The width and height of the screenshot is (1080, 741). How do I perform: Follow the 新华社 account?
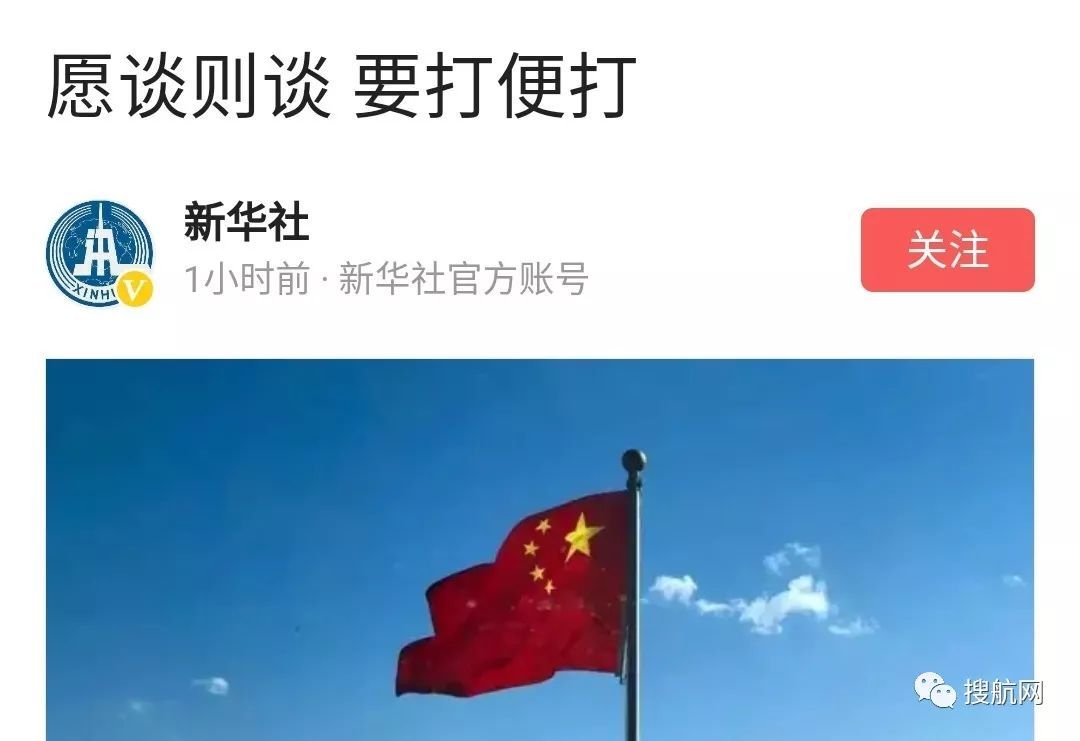[947, 250]
